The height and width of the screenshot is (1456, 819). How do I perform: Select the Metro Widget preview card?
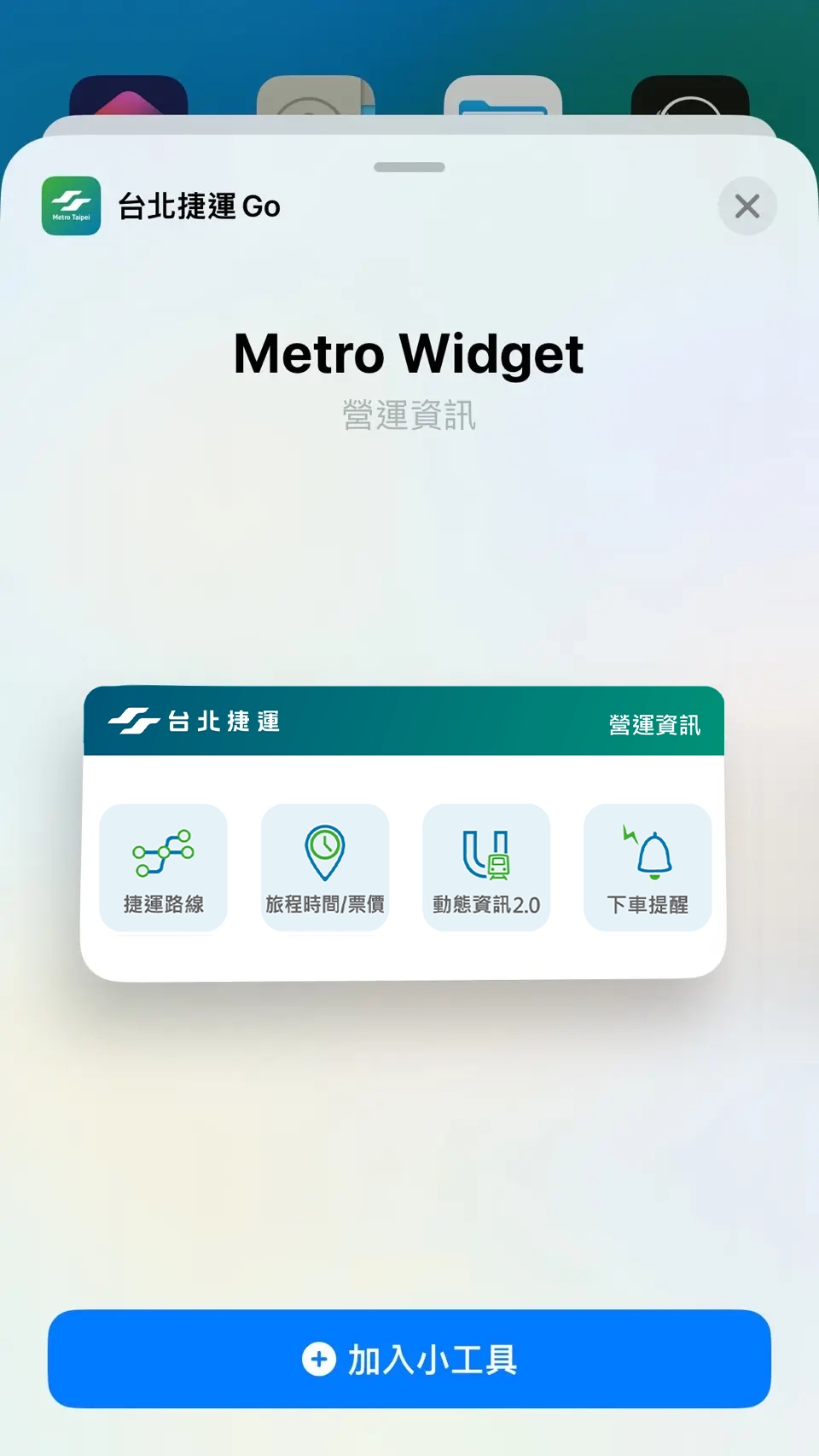404,832
